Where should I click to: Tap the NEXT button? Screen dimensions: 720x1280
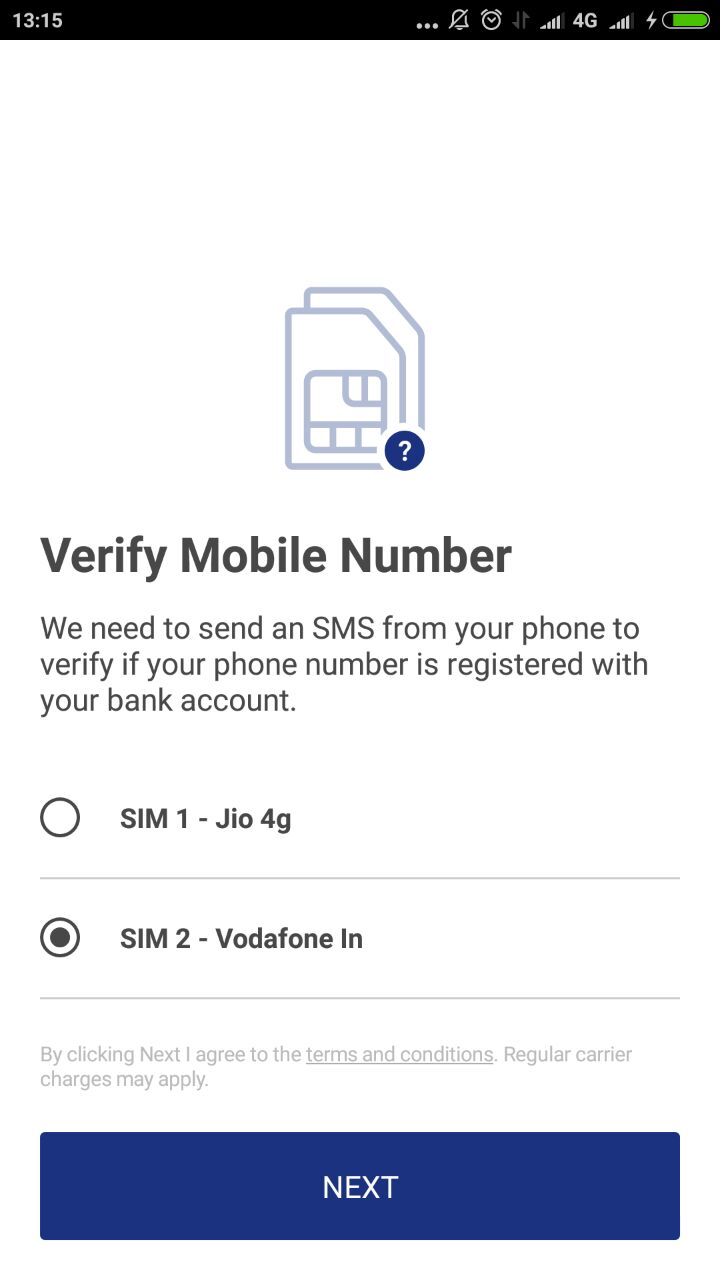click(360, 1186)
